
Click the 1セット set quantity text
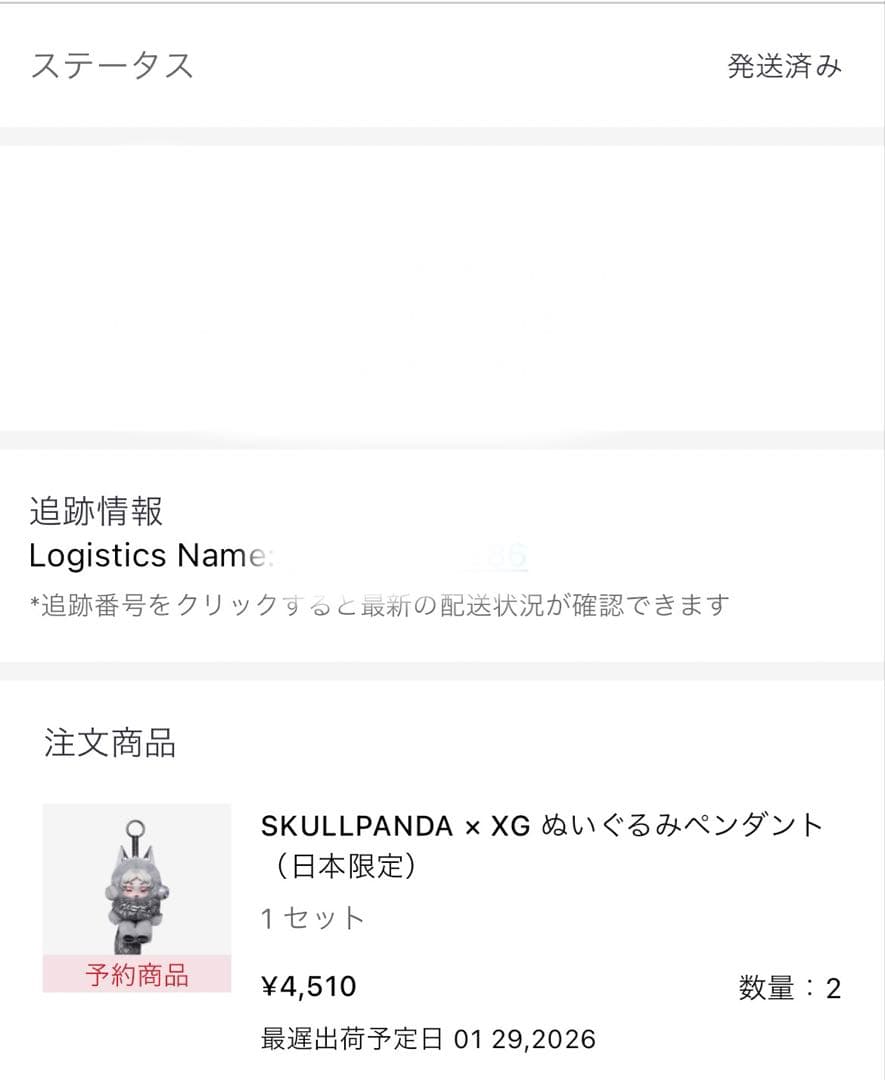click(310, 915)
